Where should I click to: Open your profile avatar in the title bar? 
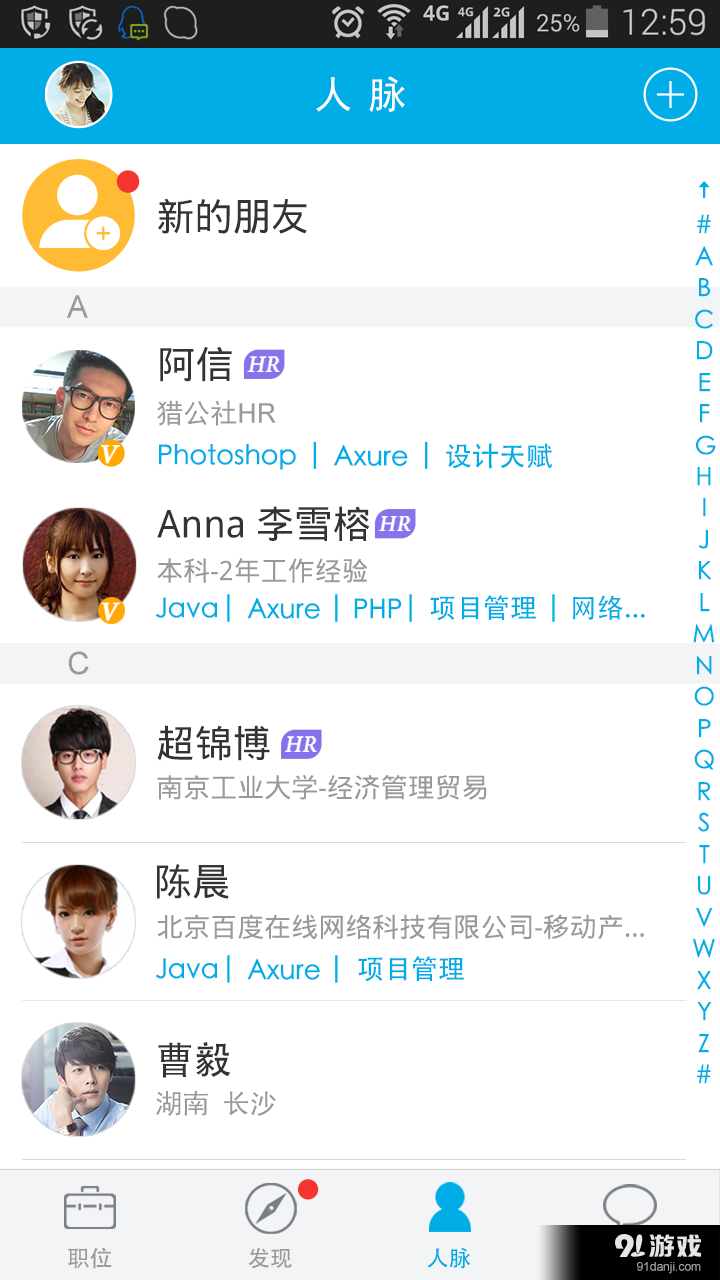(x=79, y=95)
